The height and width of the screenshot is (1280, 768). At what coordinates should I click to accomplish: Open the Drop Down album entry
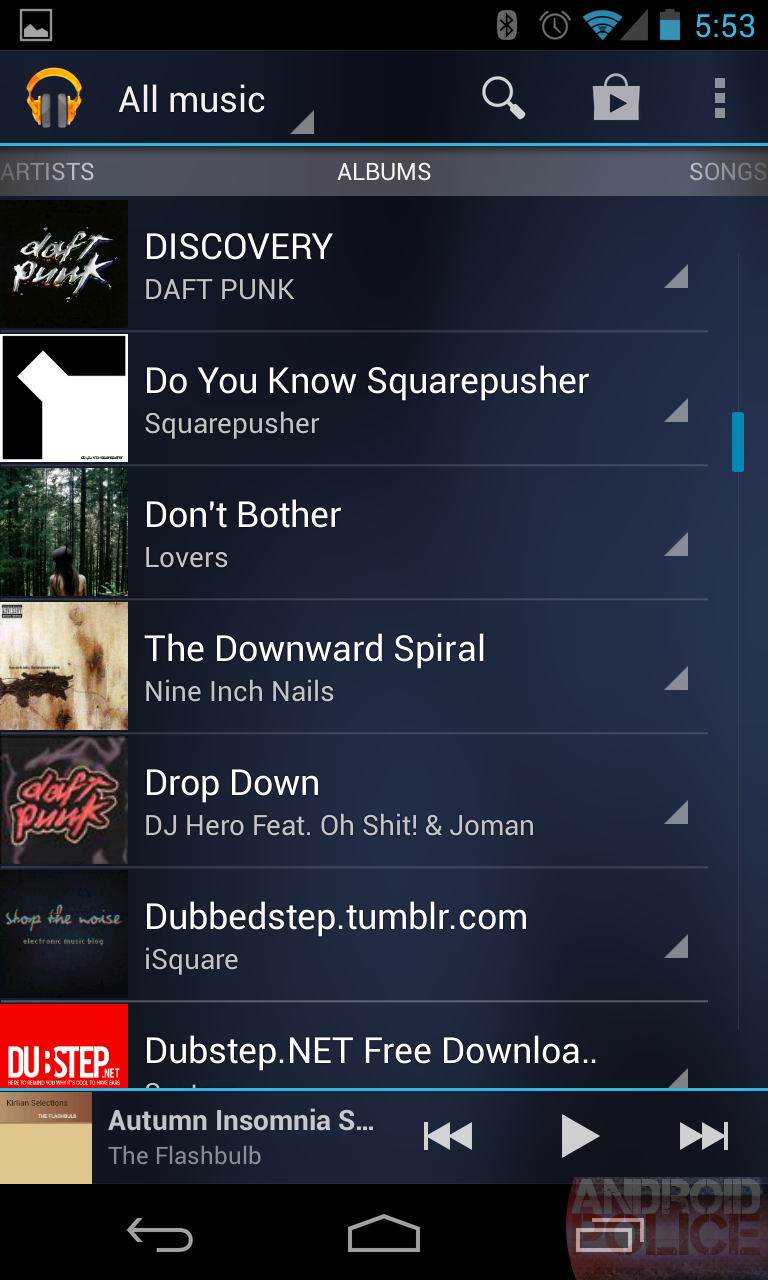point(300,799)
